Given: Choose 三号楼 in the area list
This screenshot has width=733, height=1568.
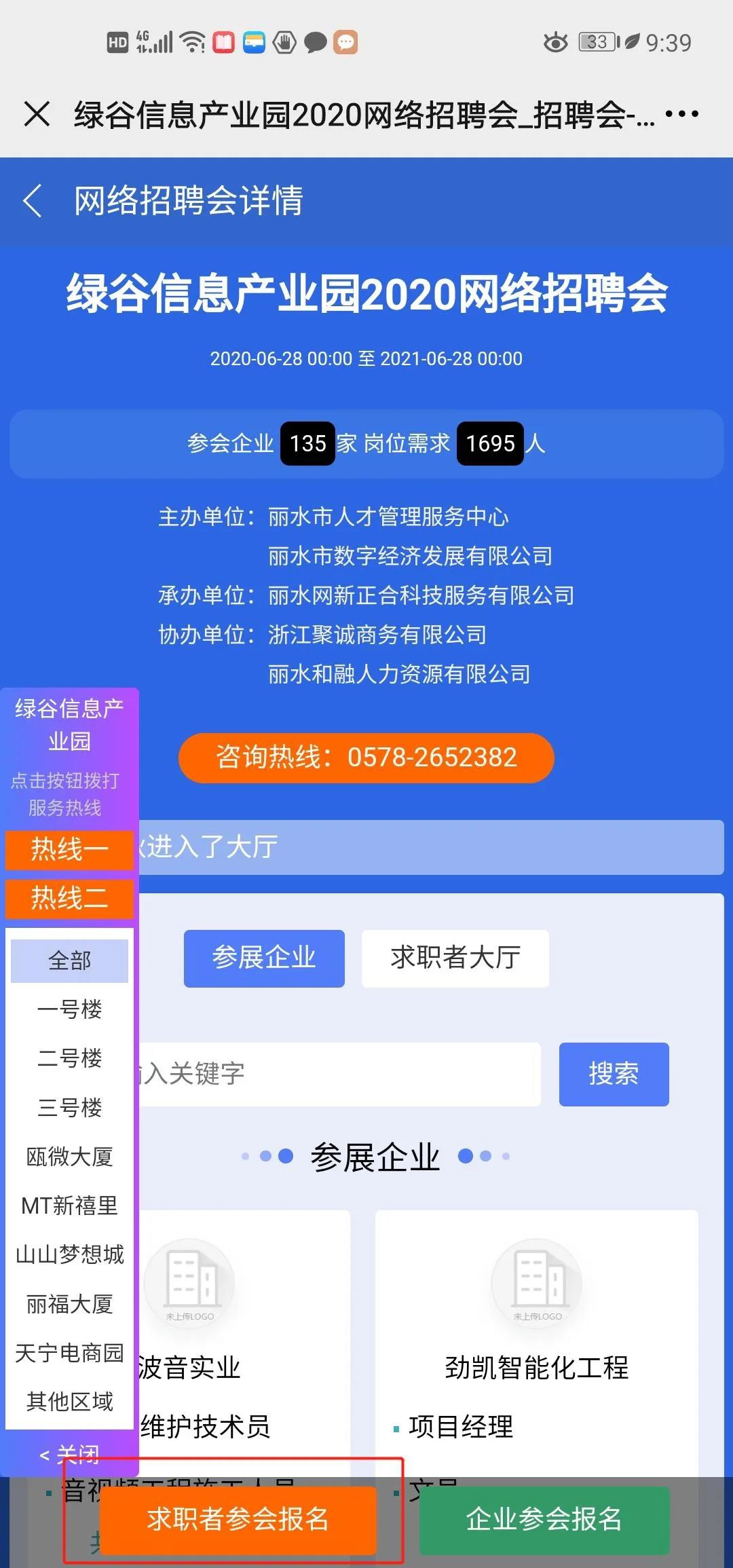Looking at the screenshot, I should (x=69, y=1108).
